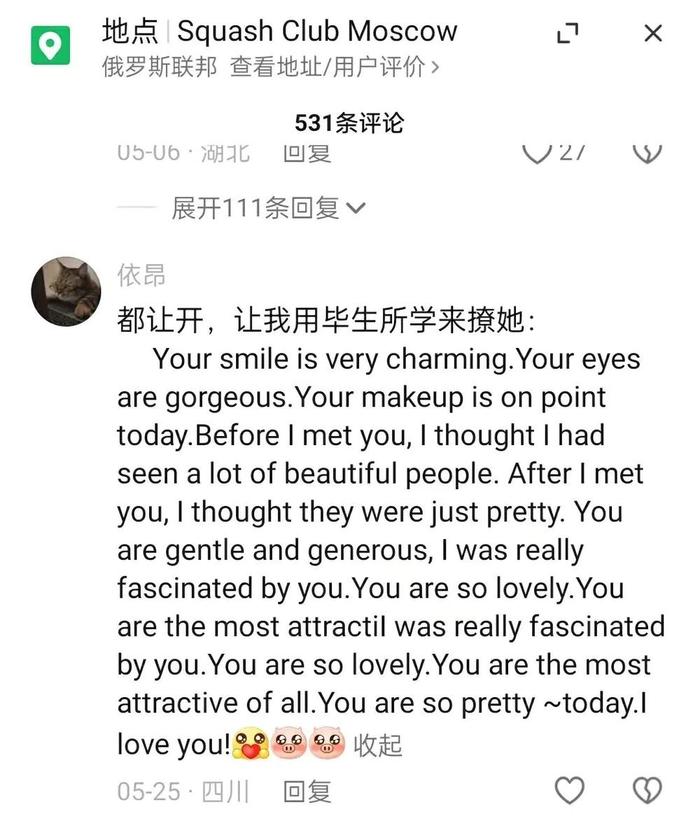Dislike 依昂's comment

(648, 790)
